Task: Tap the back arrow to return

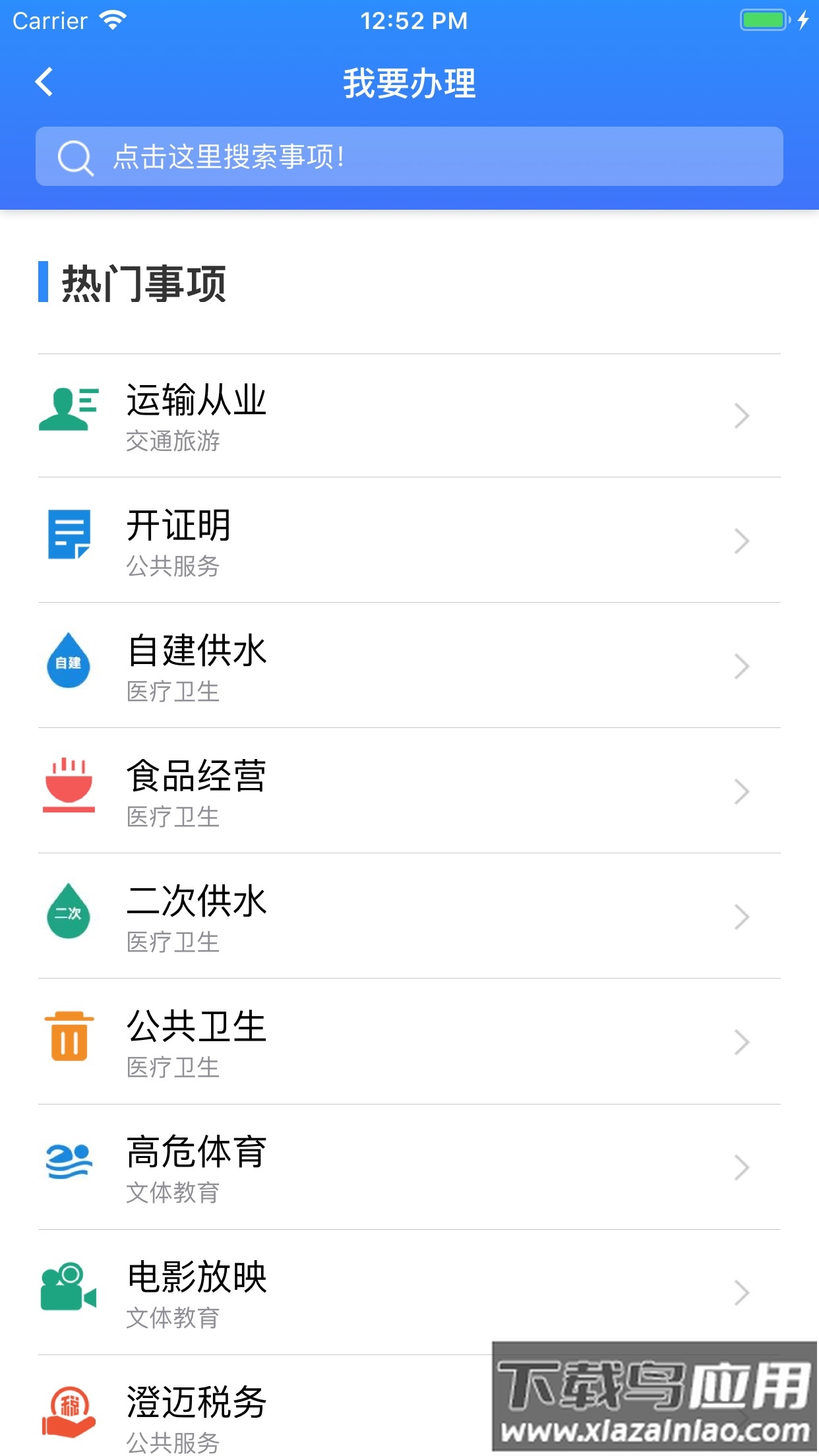Action: pyautogui.click(x=44, y=82)
